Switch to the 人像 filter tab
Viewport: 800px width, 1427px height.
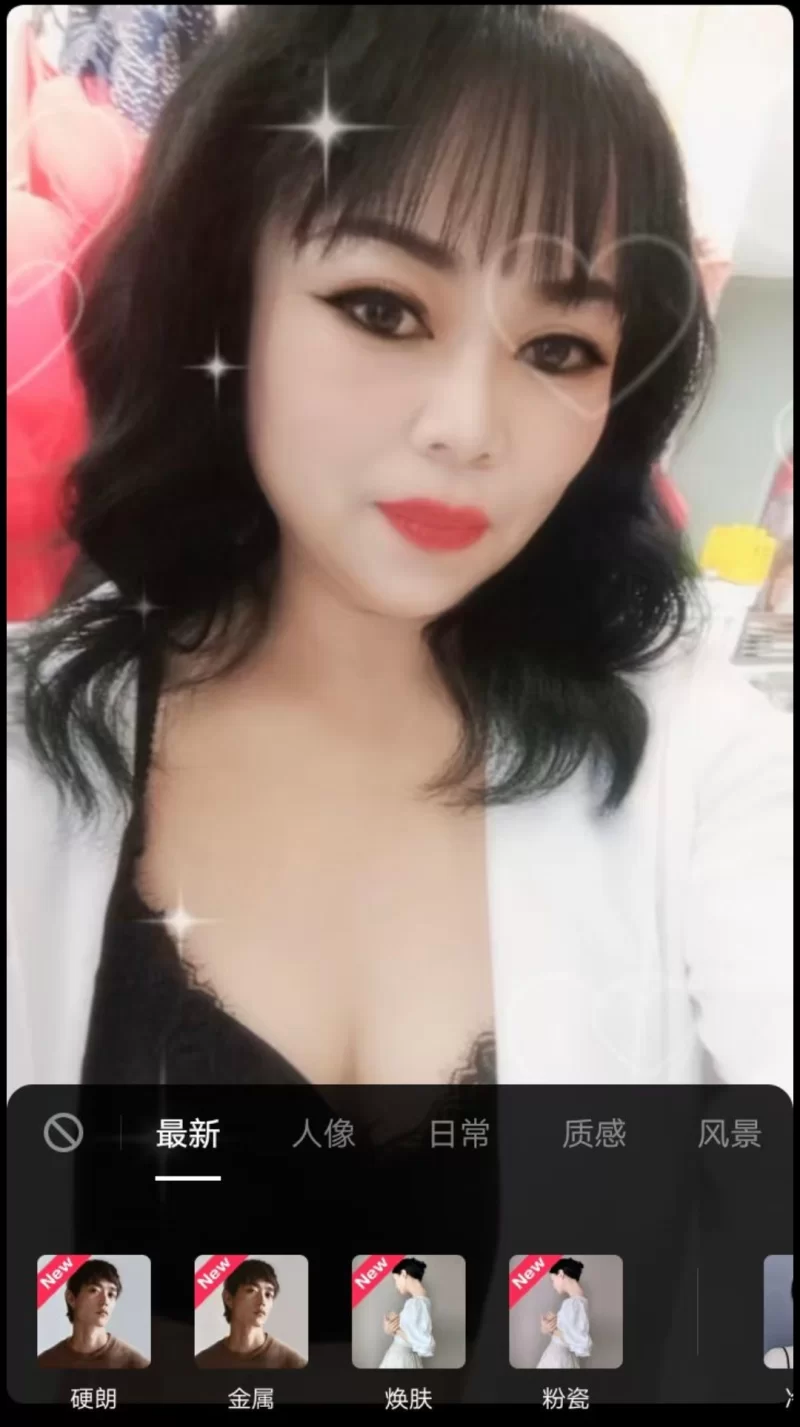click(x=324, y=1134)
